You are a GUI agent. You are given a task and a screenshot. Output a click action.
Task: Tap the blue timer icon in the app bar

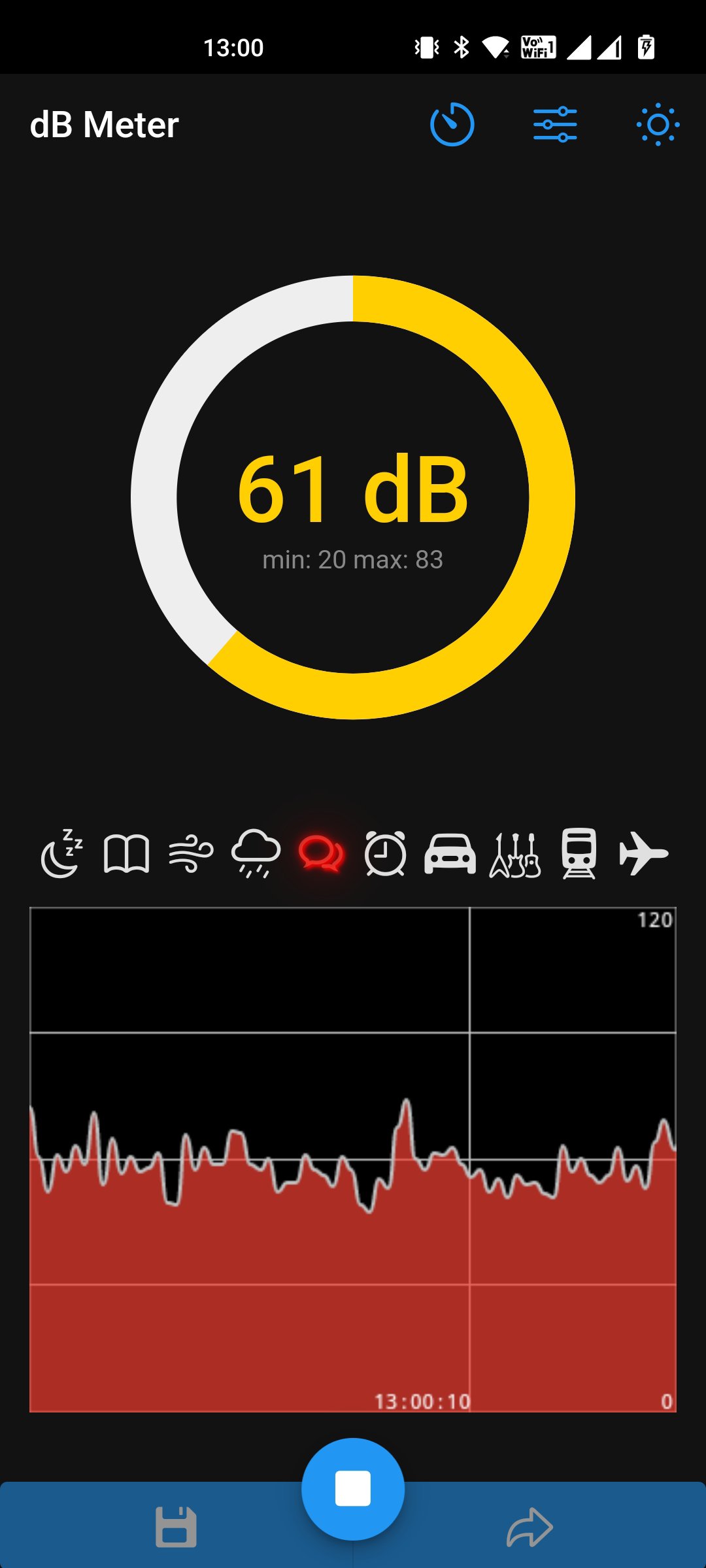pos(452,124)
